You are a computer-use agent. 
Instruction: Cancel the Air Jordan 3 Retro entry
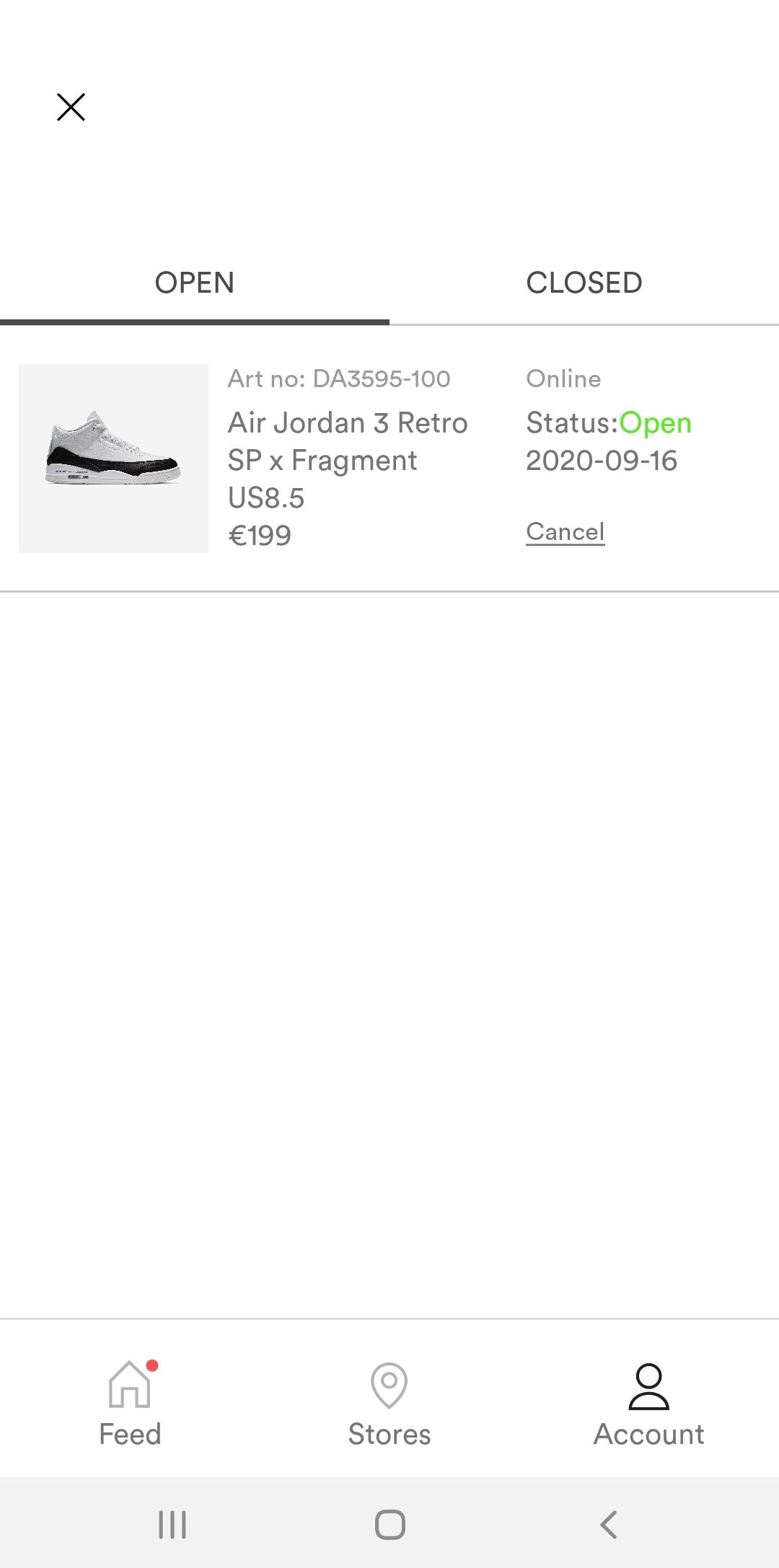click(565, 532)
